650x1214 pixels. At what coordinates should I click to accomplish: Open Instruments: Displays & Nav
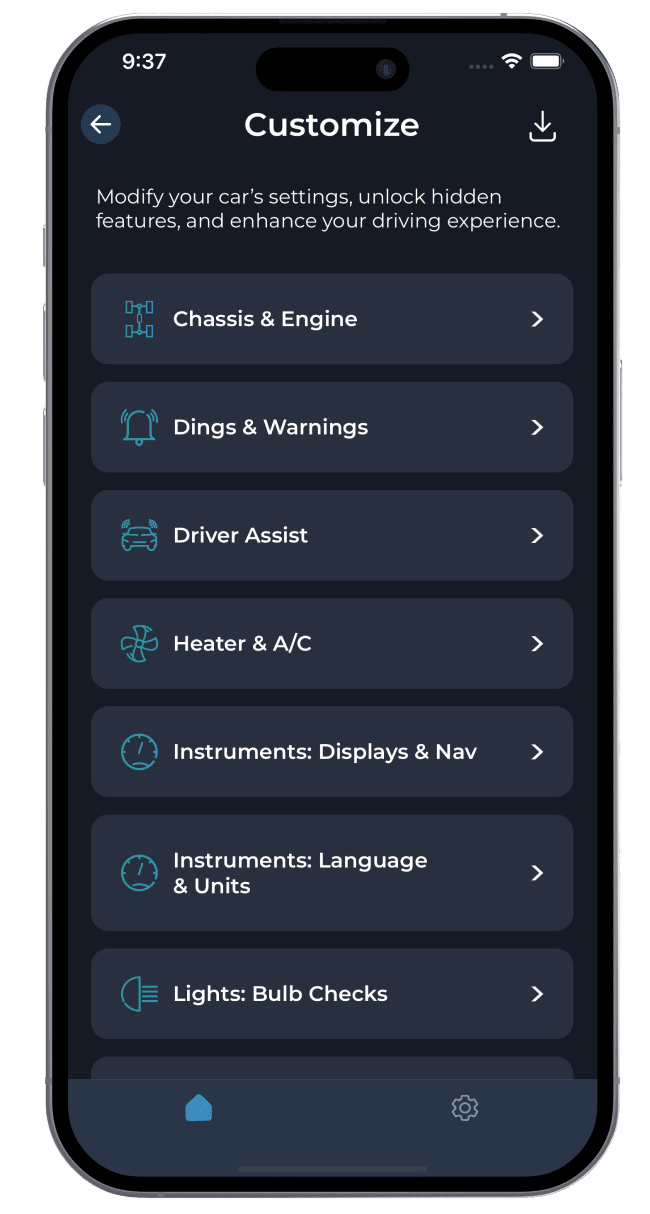[x=331, y=751]
